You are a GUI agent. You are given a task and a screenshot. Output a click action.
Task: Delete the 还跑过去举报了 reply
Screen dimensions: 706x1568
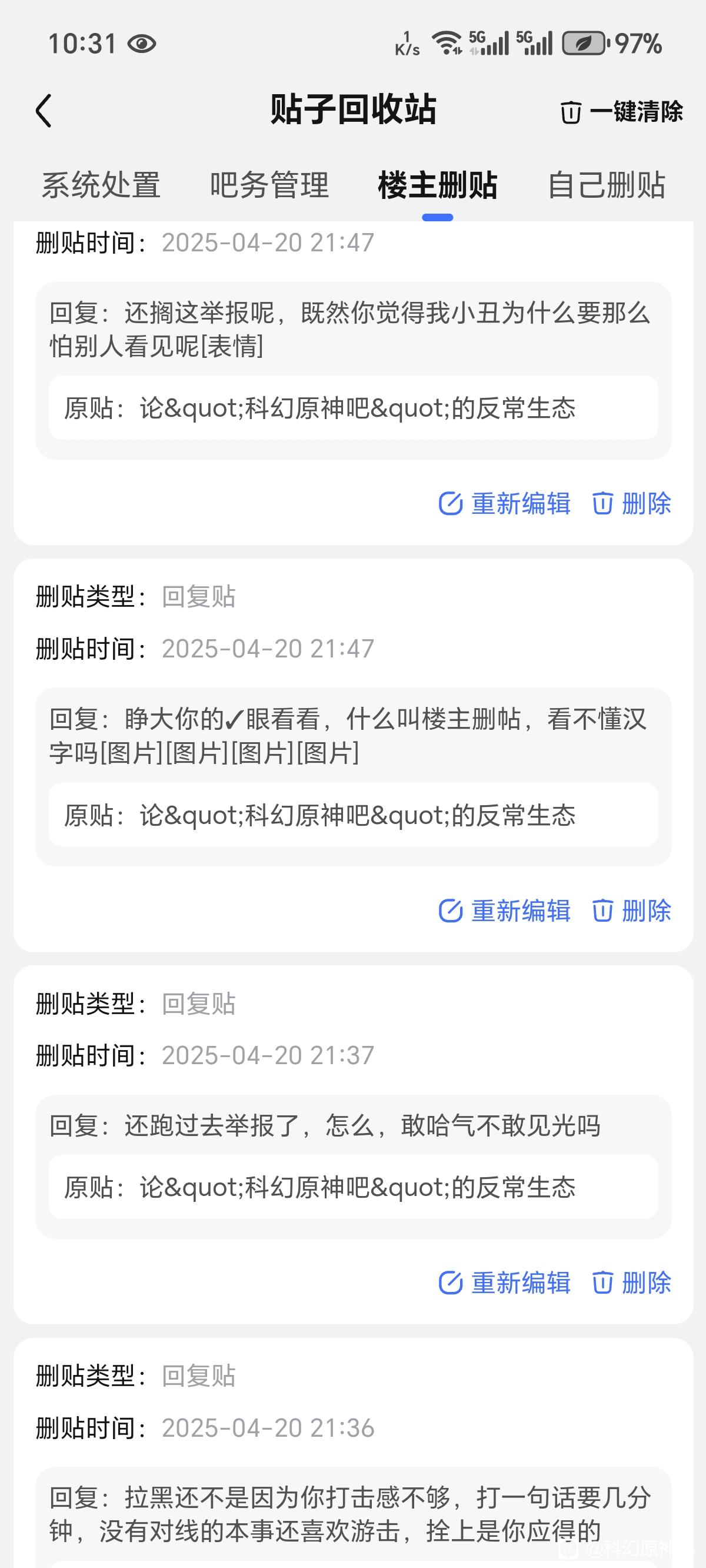[x=632, y=1283]
